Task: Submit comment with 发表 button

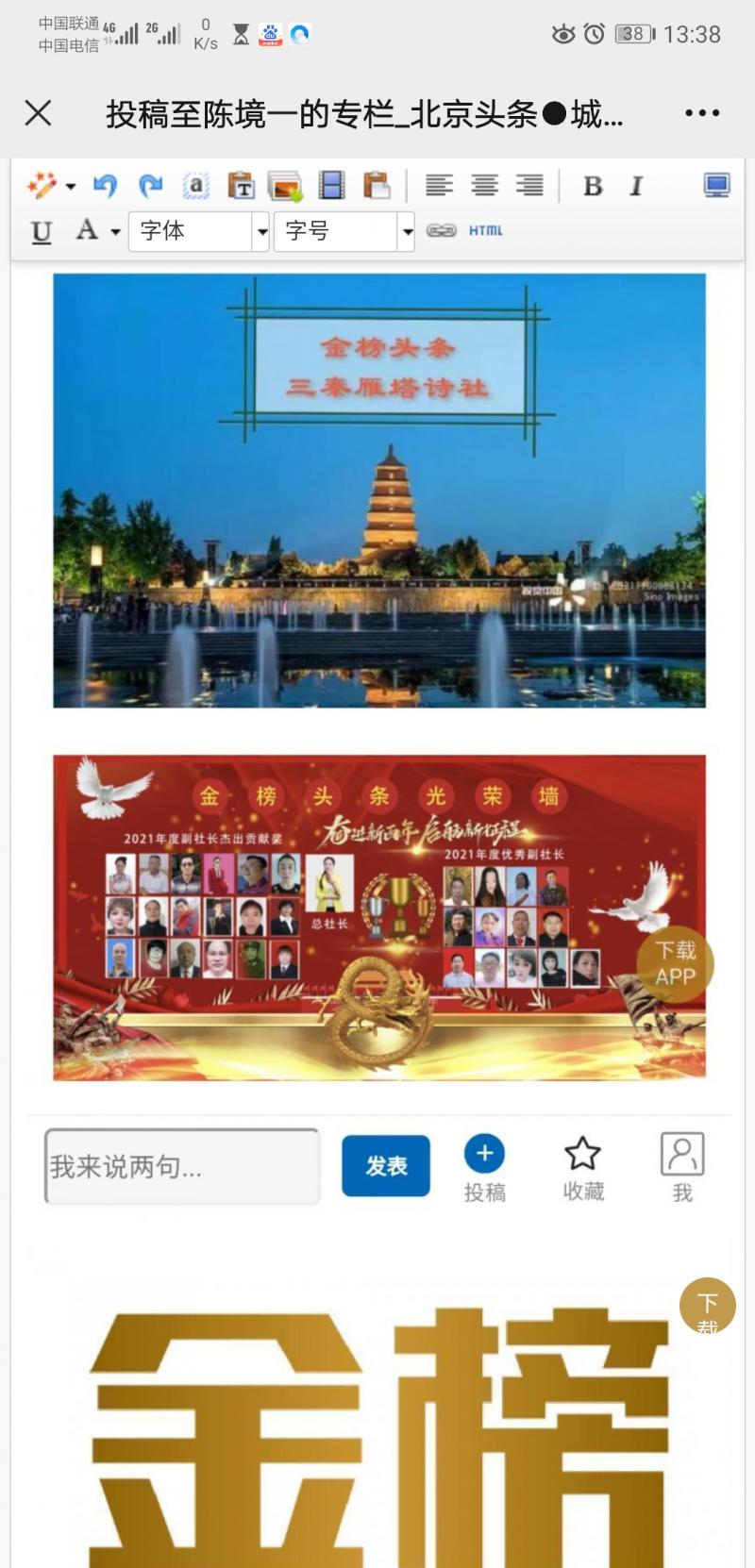Action: click(x=386, y=1166)
